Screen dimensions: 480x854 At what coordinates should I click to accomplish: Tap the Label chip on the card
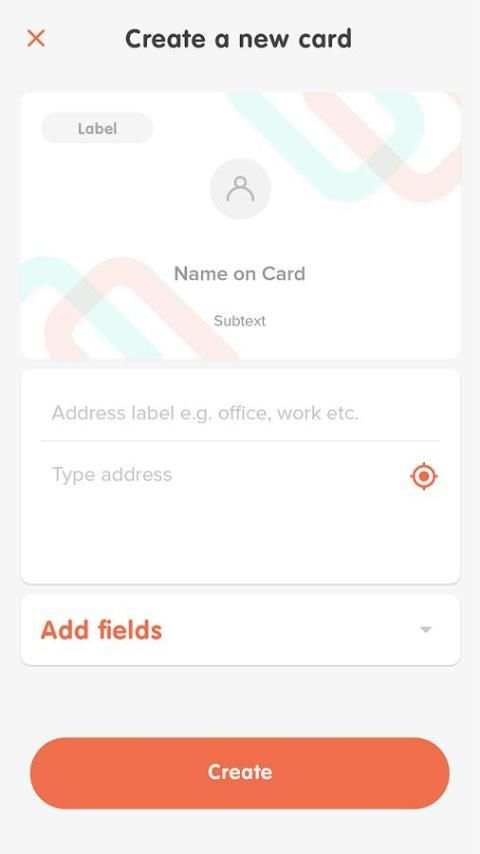click(x=97, y=129)
